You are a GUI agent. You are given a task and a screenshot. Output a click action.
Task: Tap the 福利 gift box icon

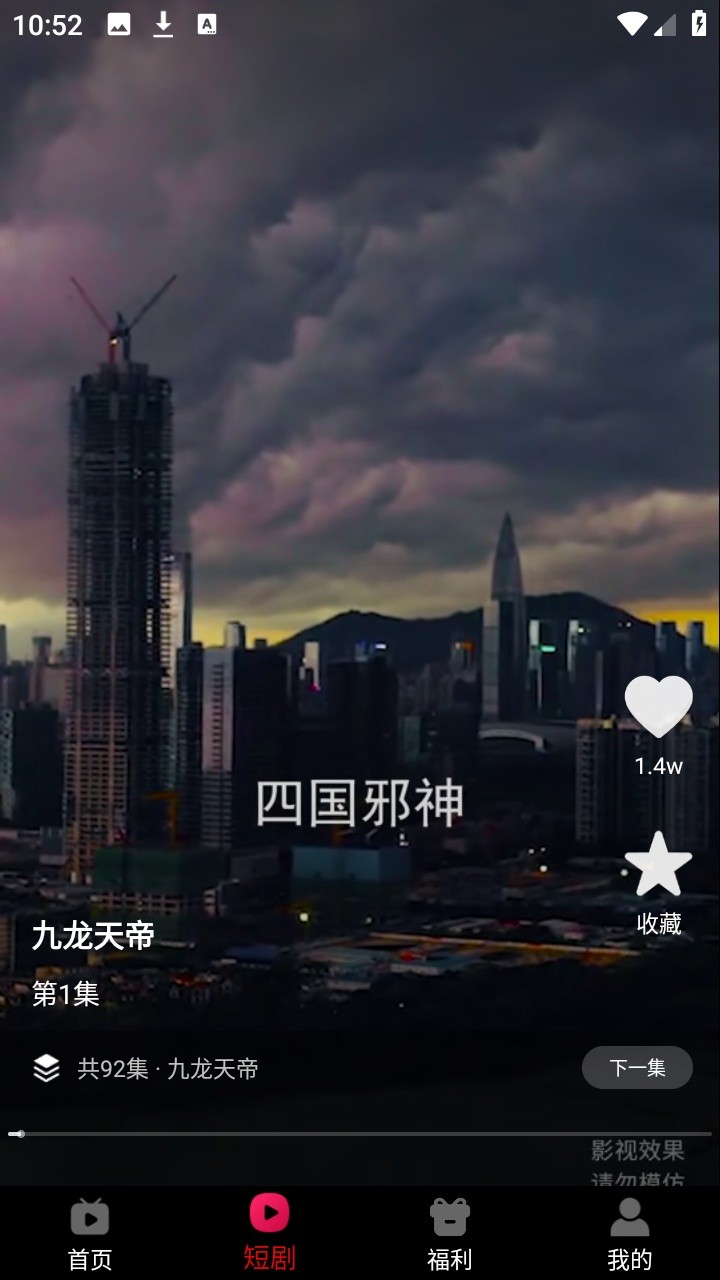[449, 1215]
